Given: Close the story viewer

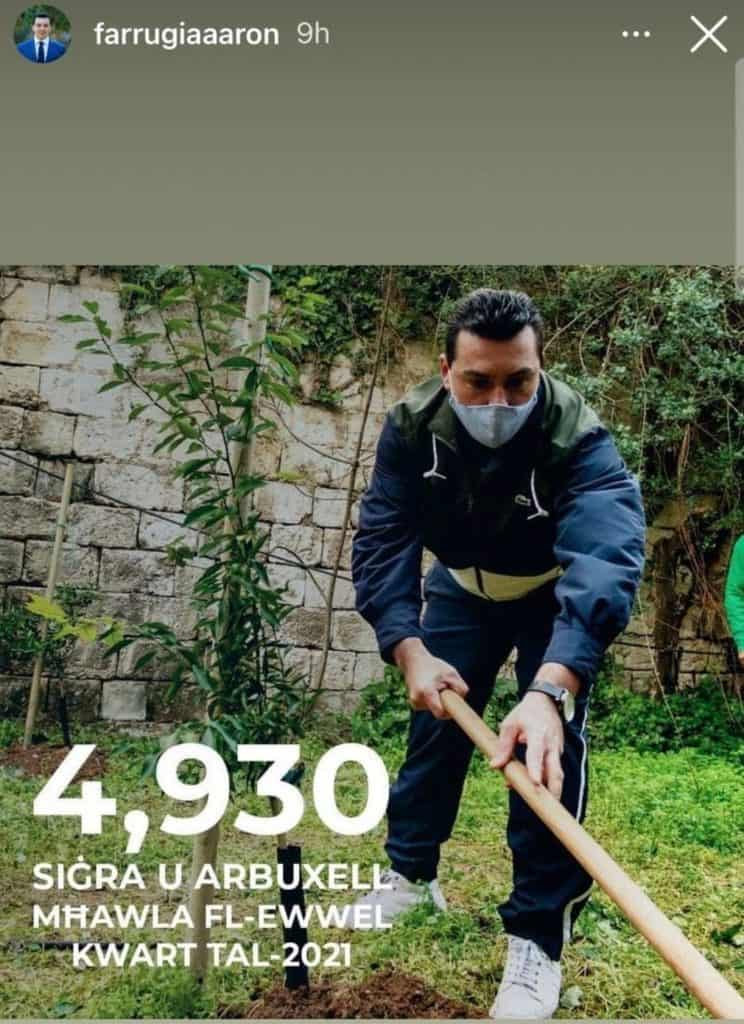Looking at the screenshot, I should [x=708, y=34].
